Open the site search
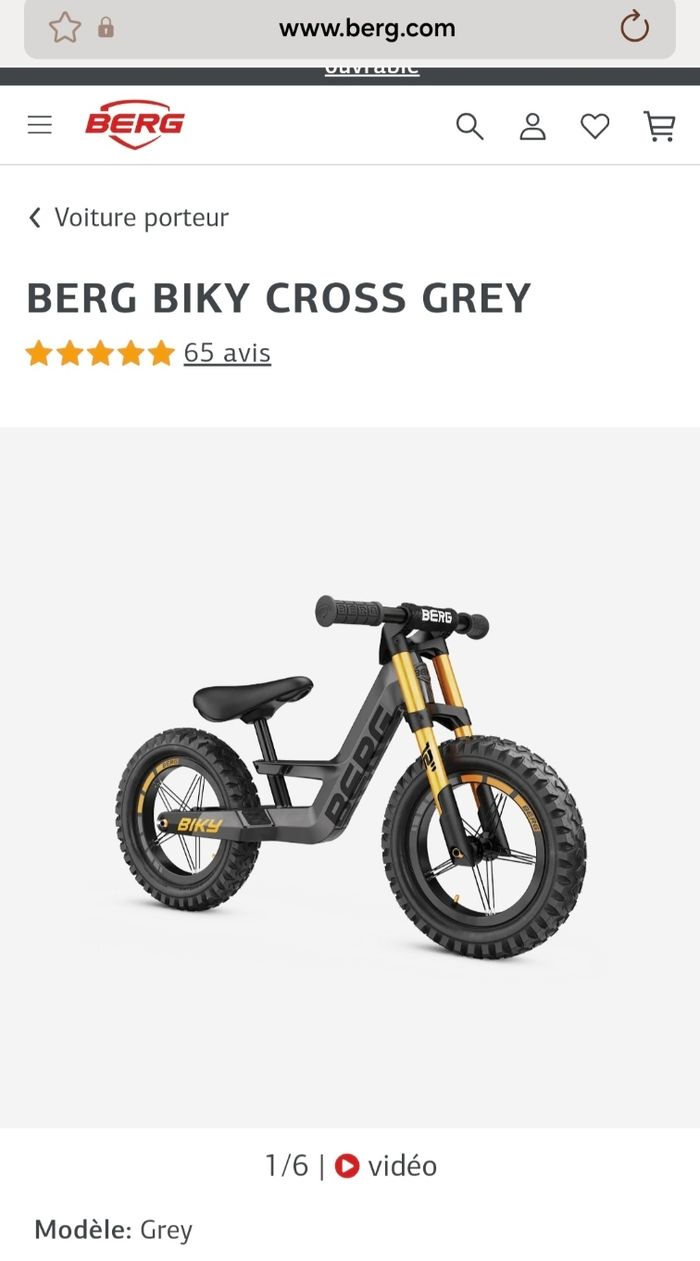 point(469,126)
